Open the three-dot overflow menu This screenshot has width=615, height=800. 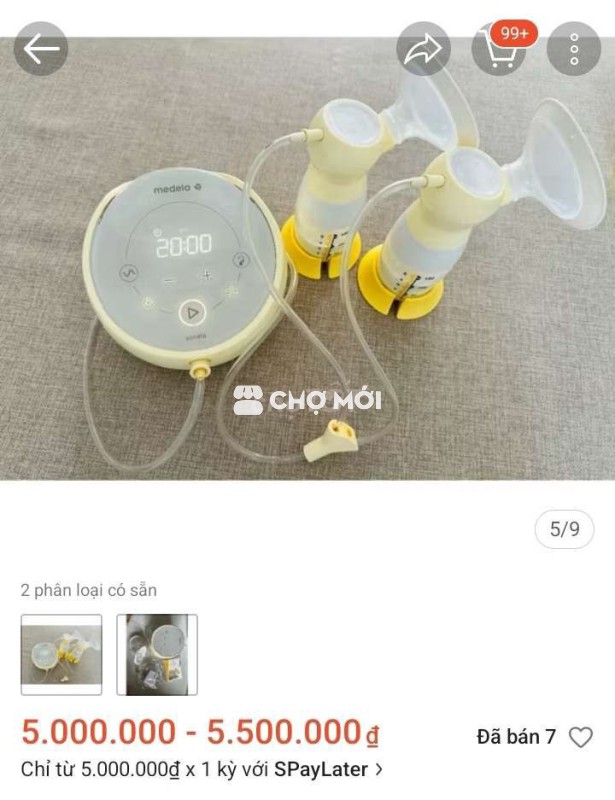click(x=575, y=49)
